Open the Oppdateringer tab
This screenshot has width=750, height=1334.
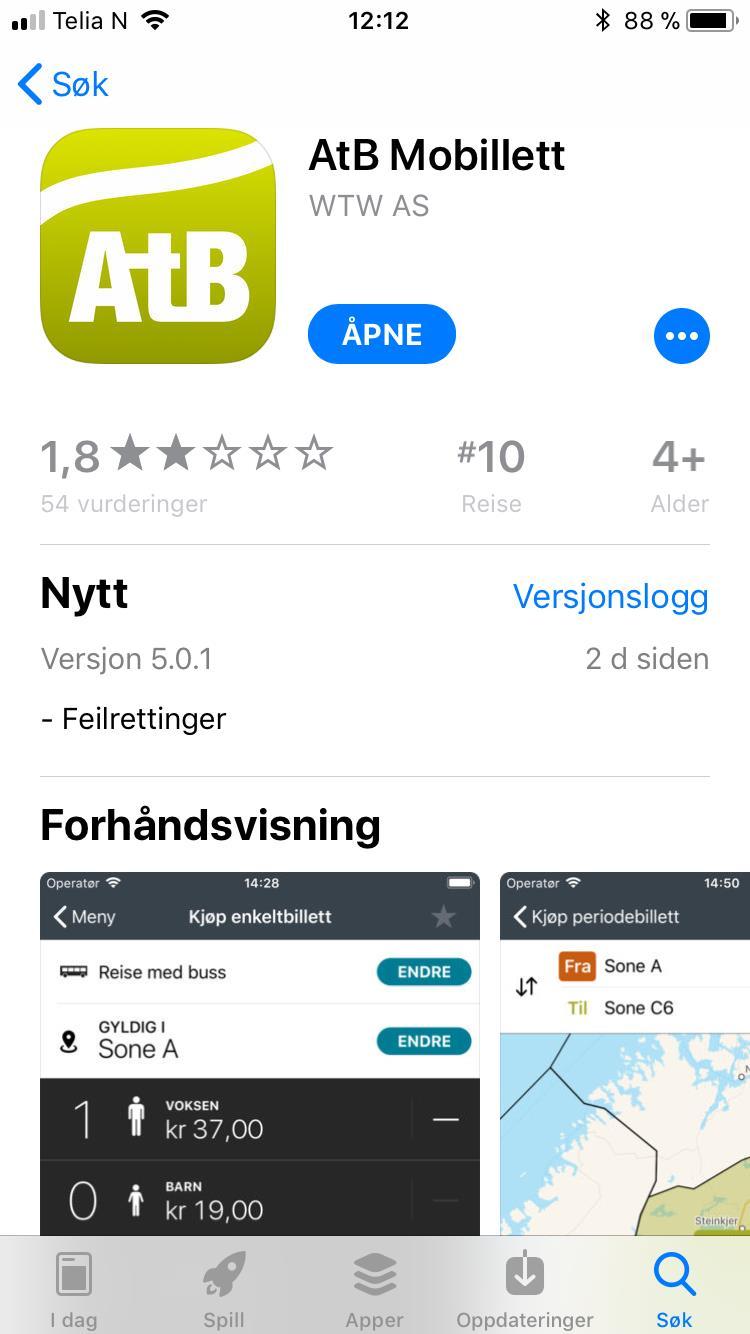(x=525, y=1289)
